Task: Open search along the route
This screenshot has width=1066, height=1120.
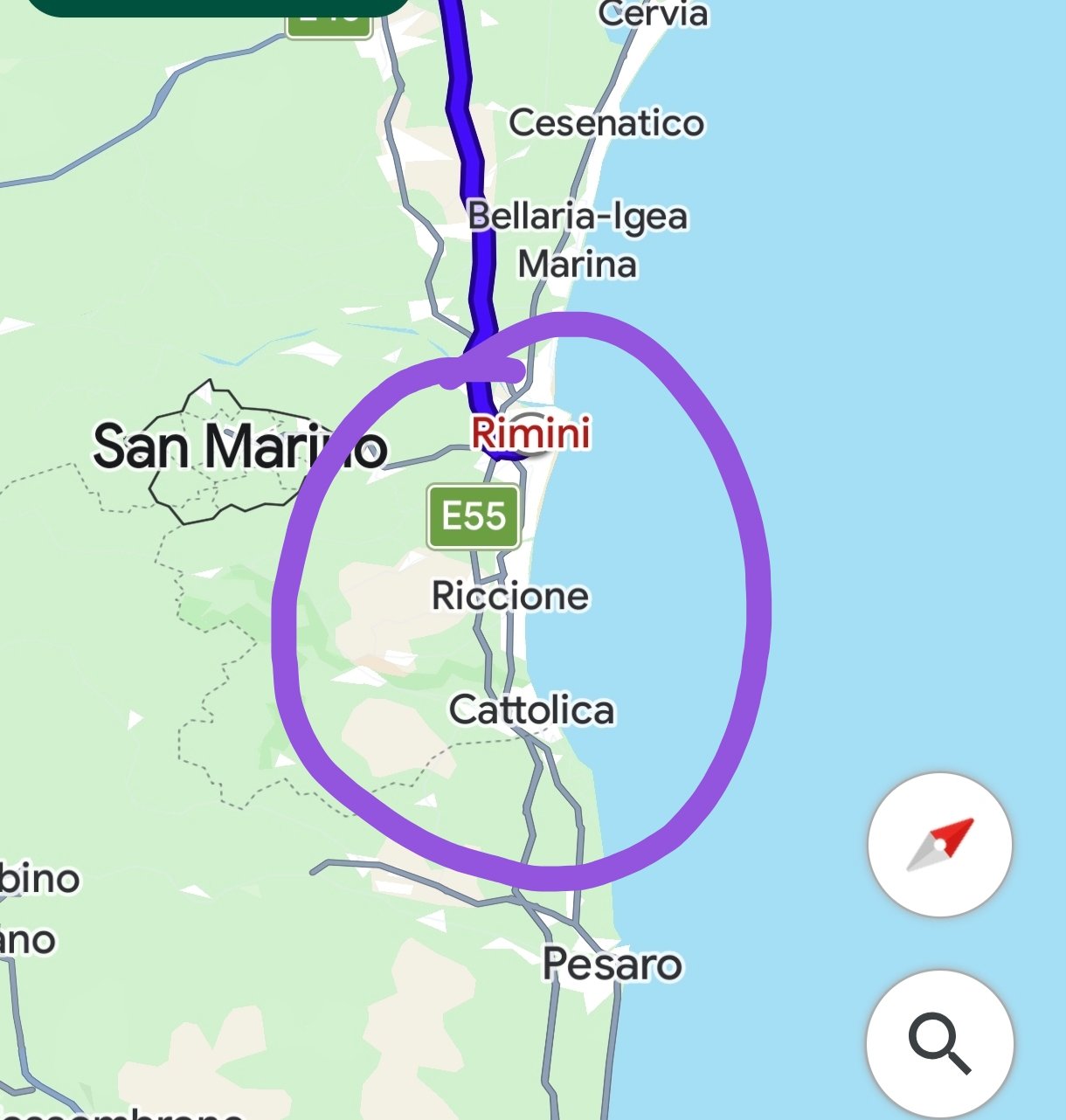Action: (x=939, y=1042)
